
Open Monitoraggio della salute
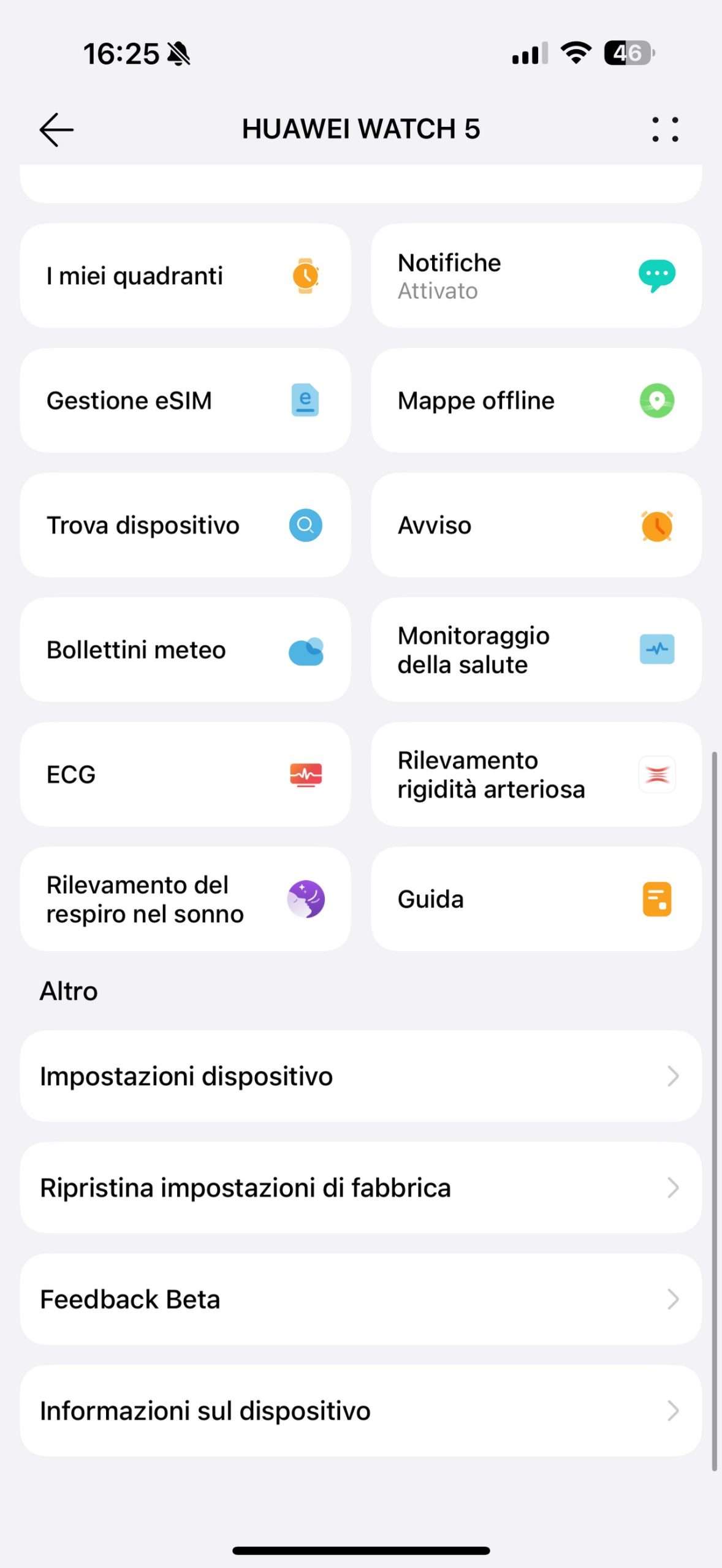point(536,650)
